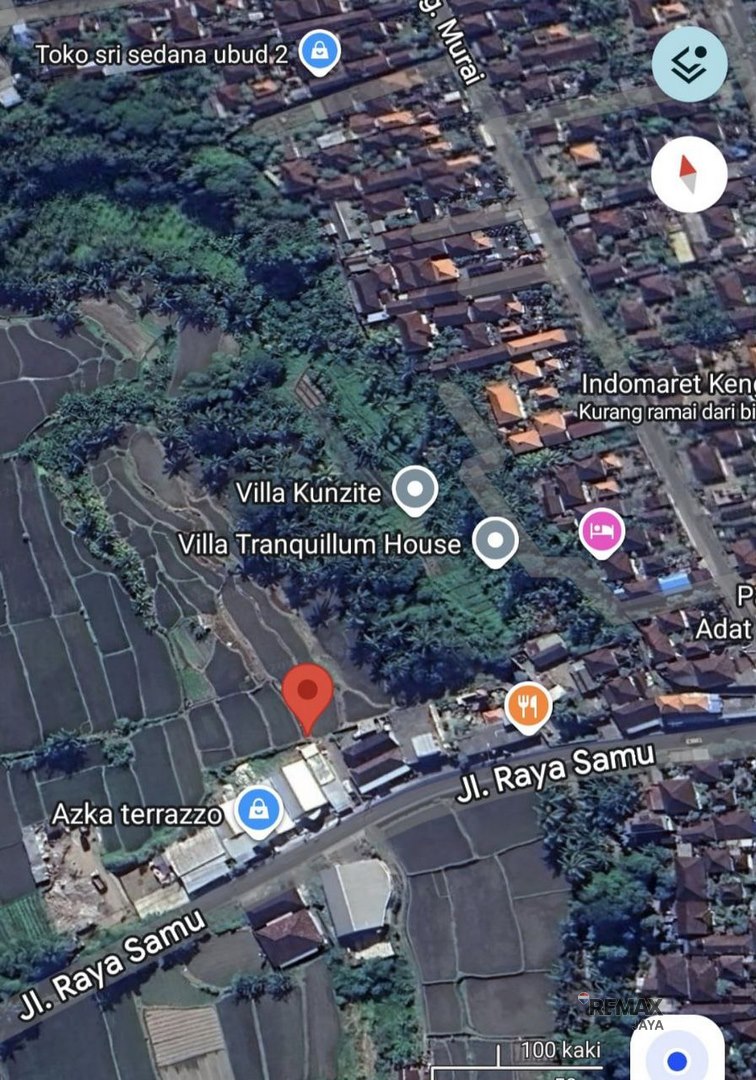Viewport: 756px width, 1080px height.
Task: Open the Villa Kunzite place marker
Action: point(414,491)
